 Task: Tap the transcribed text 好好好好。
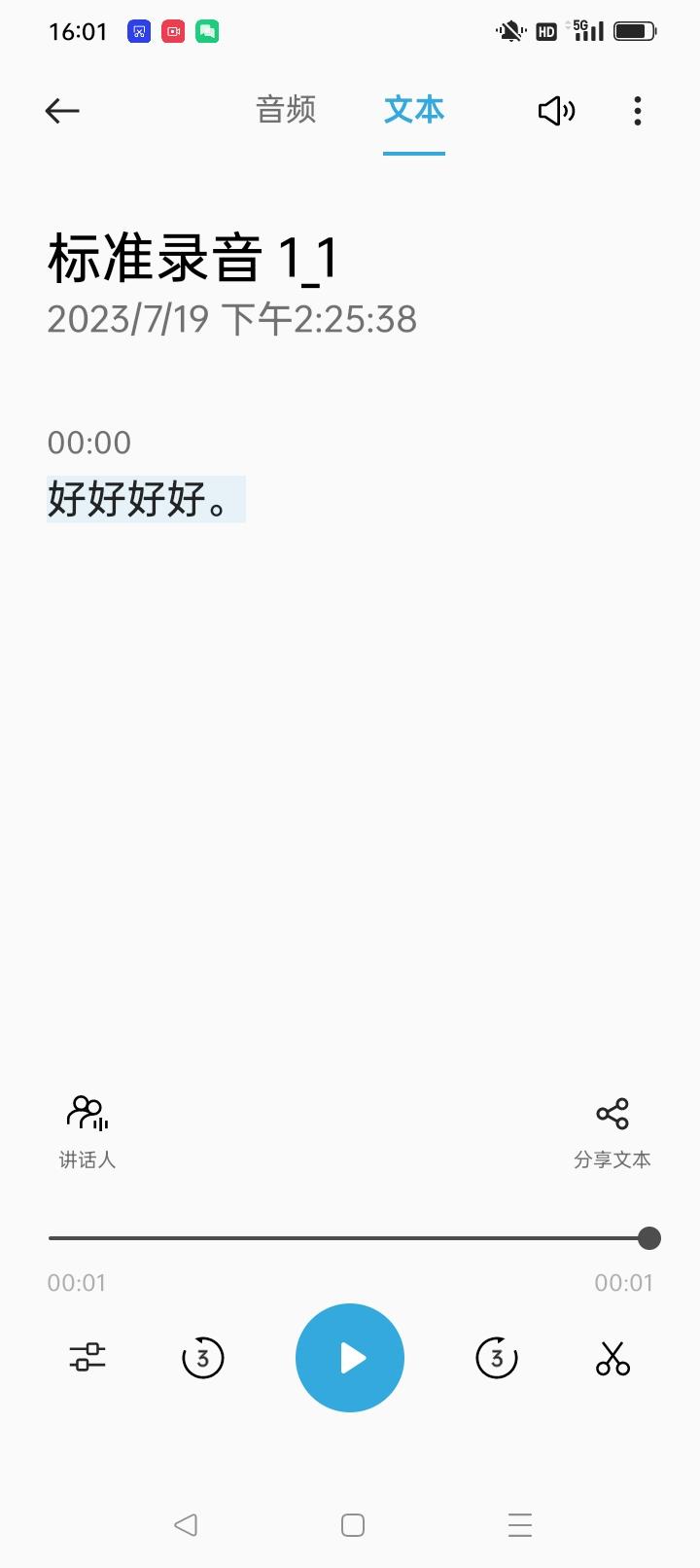coord(146,499)
